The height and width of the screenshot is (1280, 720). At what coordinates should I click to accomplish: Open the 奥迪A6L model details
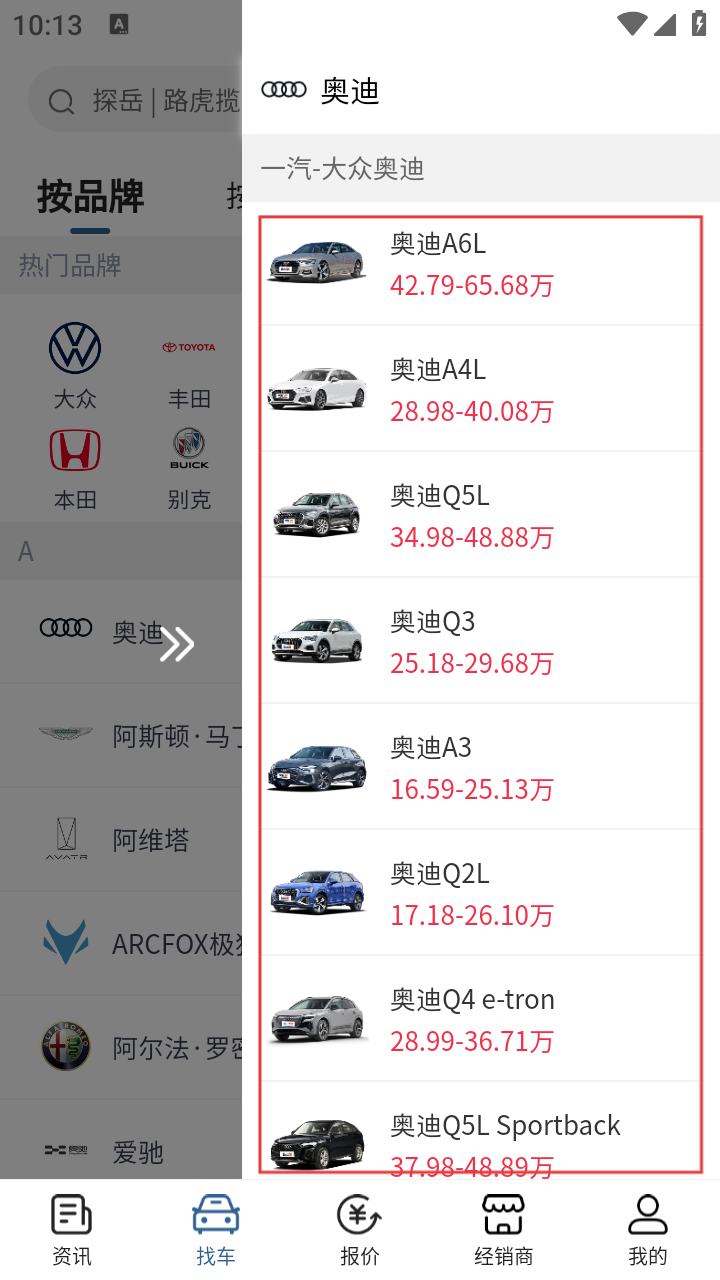pos(480,263)
